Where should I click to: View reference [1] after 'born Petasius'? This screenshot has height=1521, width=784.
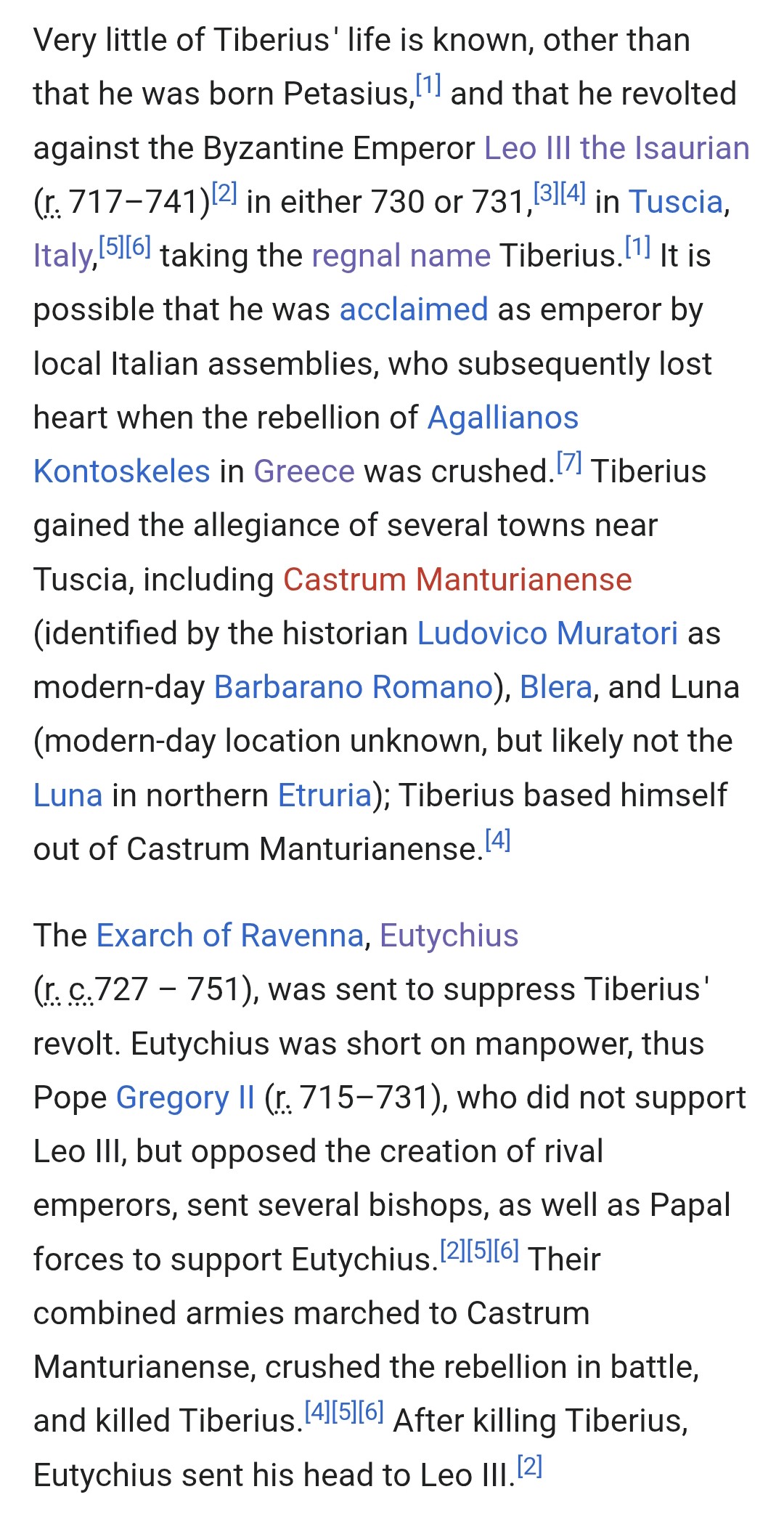tap(428, 85)
